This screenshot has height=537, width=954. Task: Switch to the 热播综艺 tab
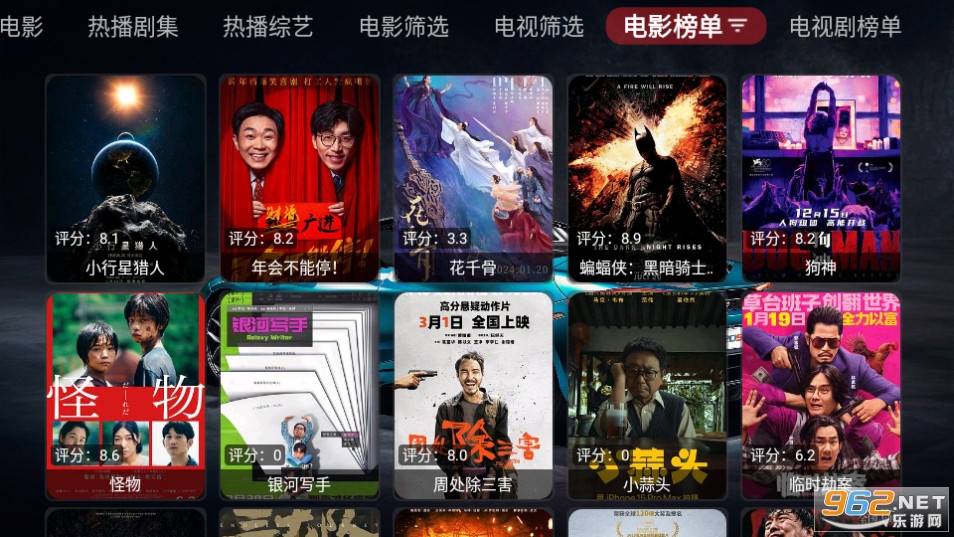click(x=268, y=27)
